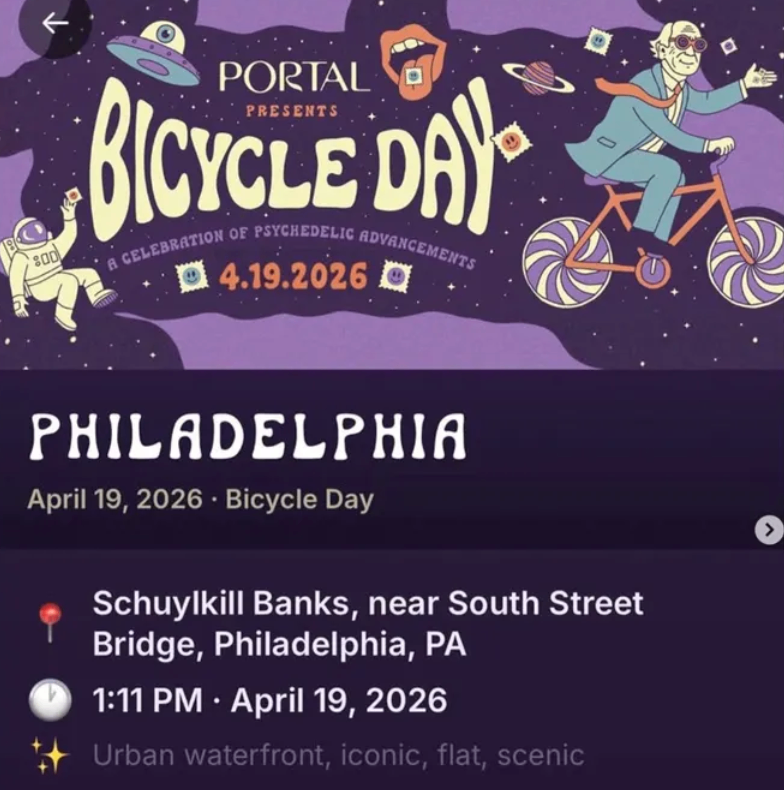Screen dimensions: 784x790
Task: Tap the right chevron to see next
Action: pyautogui.click(x=768, y=531)
